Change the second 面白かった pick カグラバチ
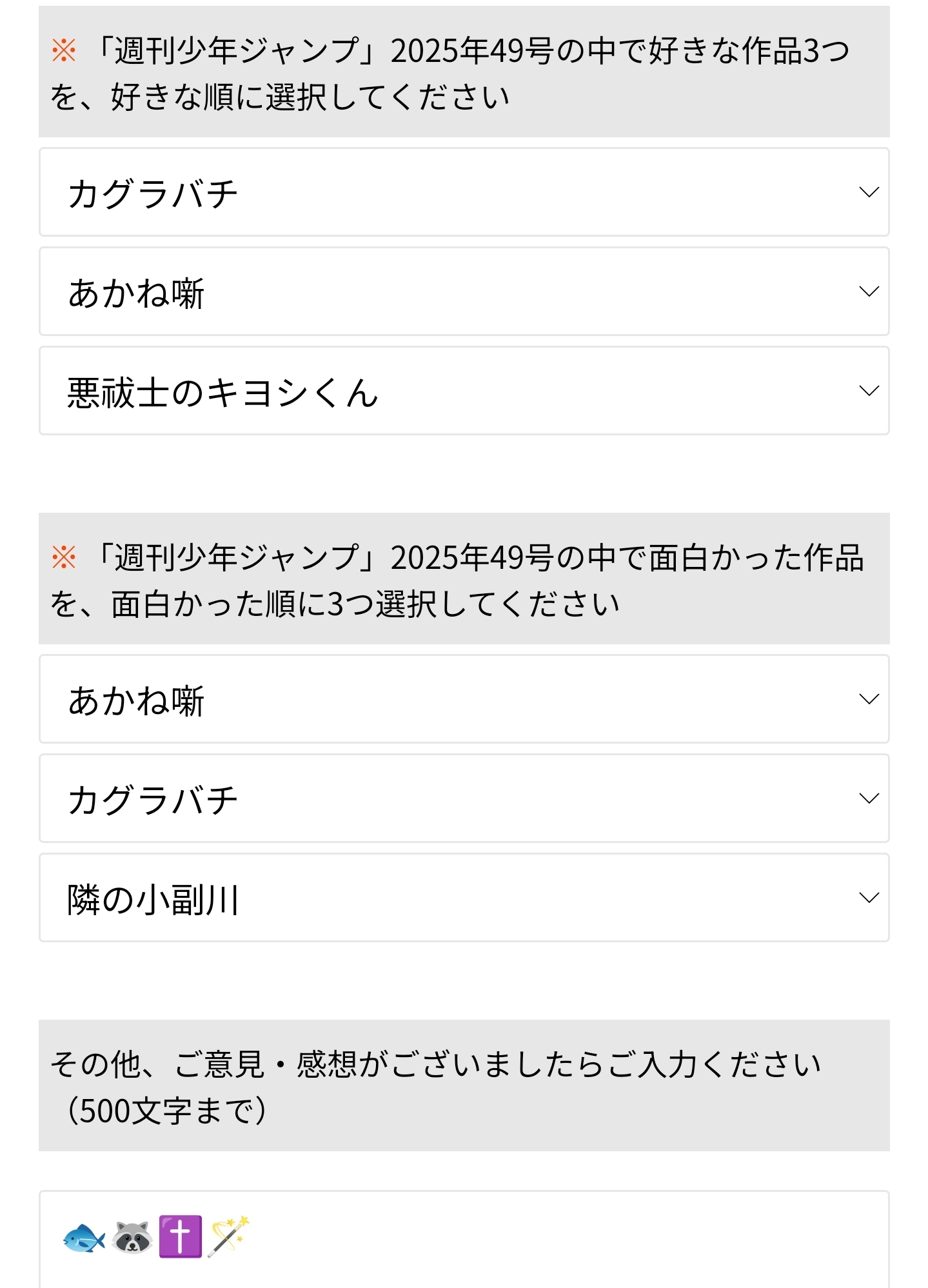The image size is (928, 1288). click(464, 798)
